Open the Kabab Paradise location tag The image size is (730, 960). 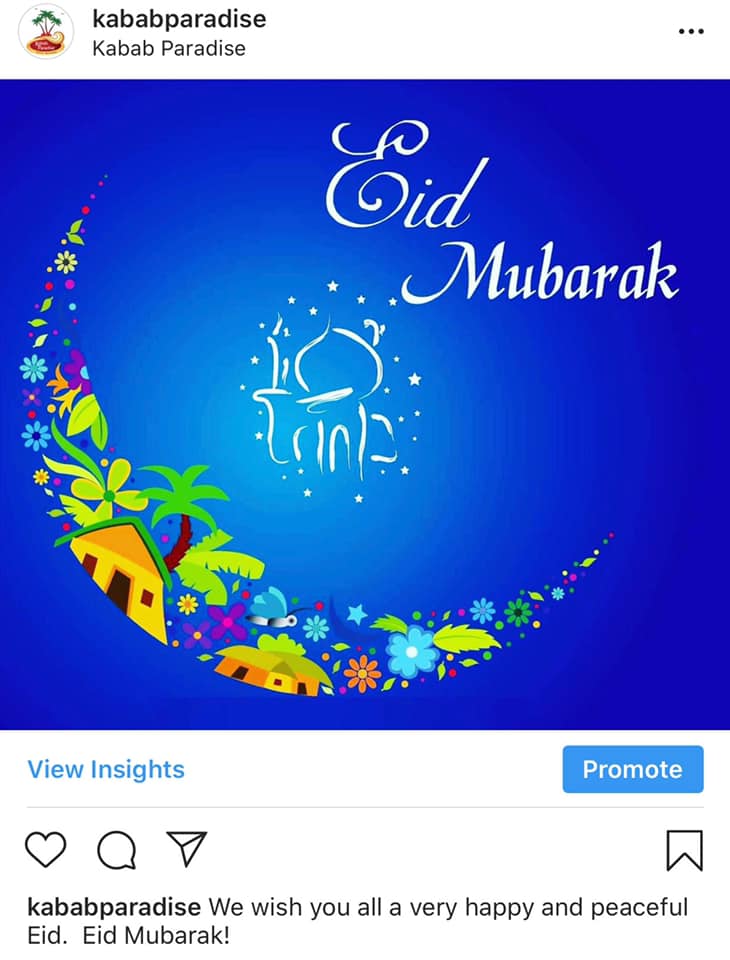168,48
